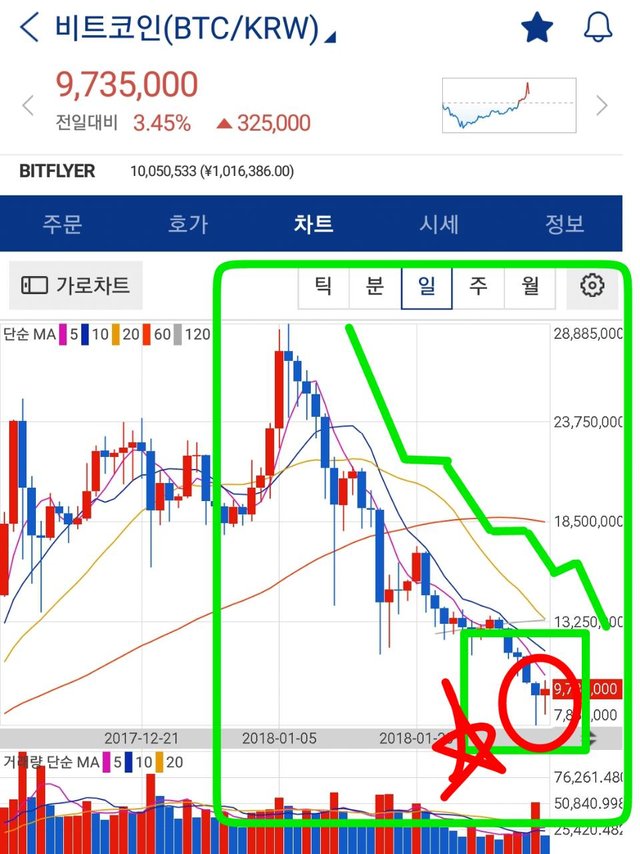The width and height of the screenshot is (640, 854).
Task: Open the 가로차트 landscape chart view
Action: click(x=76, y=285)
